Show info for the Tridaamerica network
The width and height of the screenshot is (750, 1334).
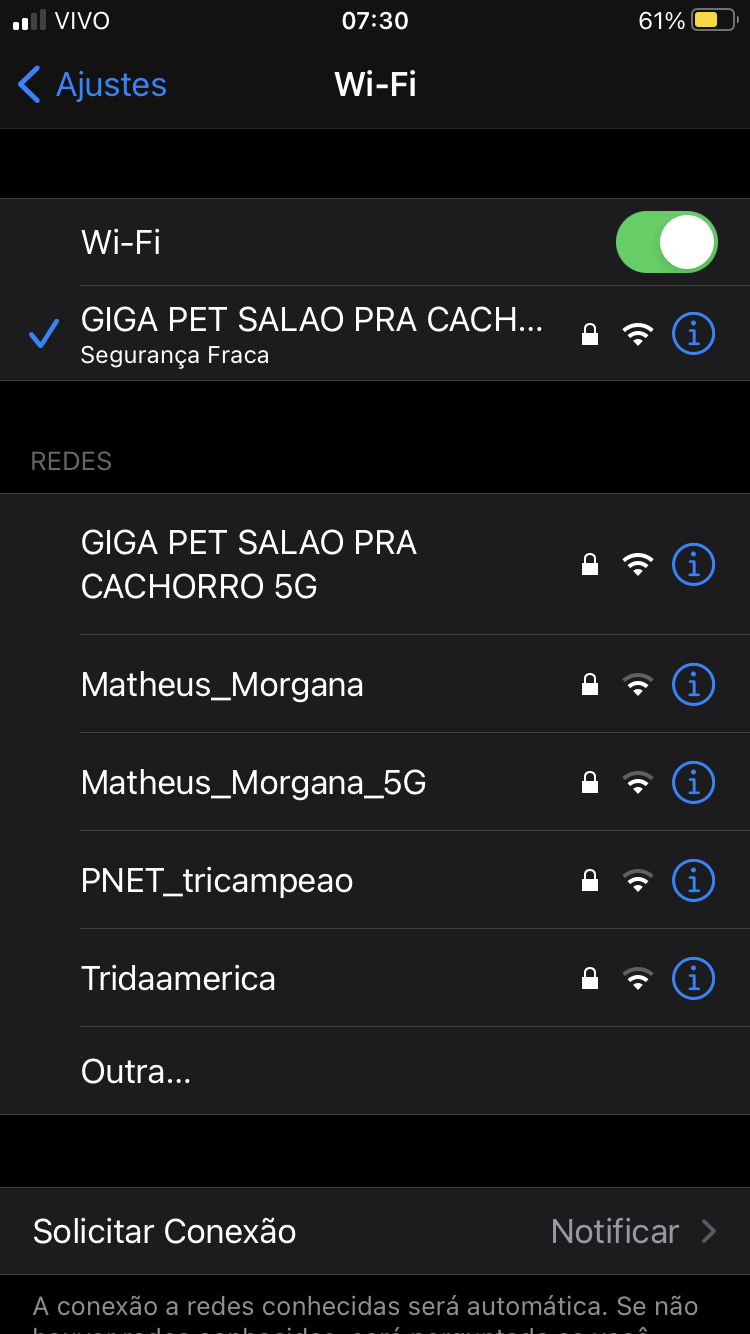point(693,978)
